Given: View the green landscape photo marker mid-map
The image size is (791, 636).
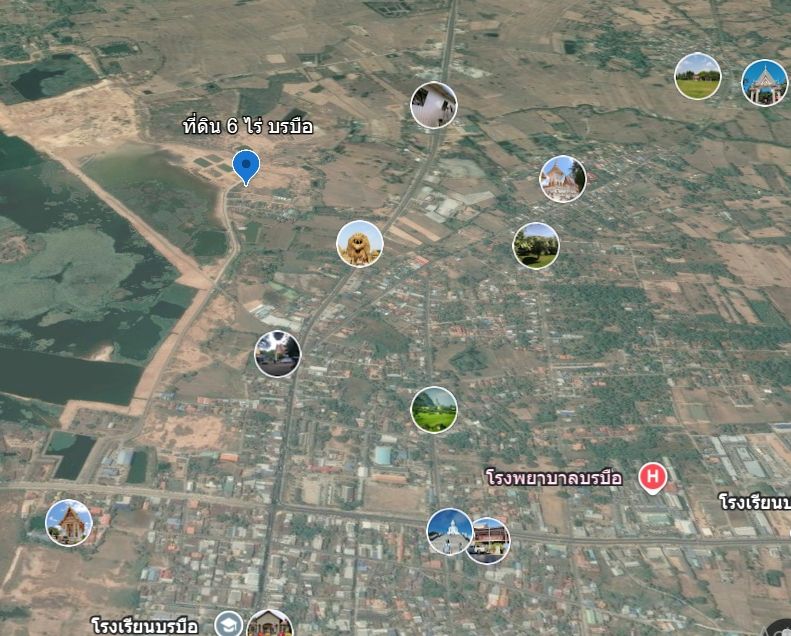Looking at the screenshot, I should [x=434, y=409].
